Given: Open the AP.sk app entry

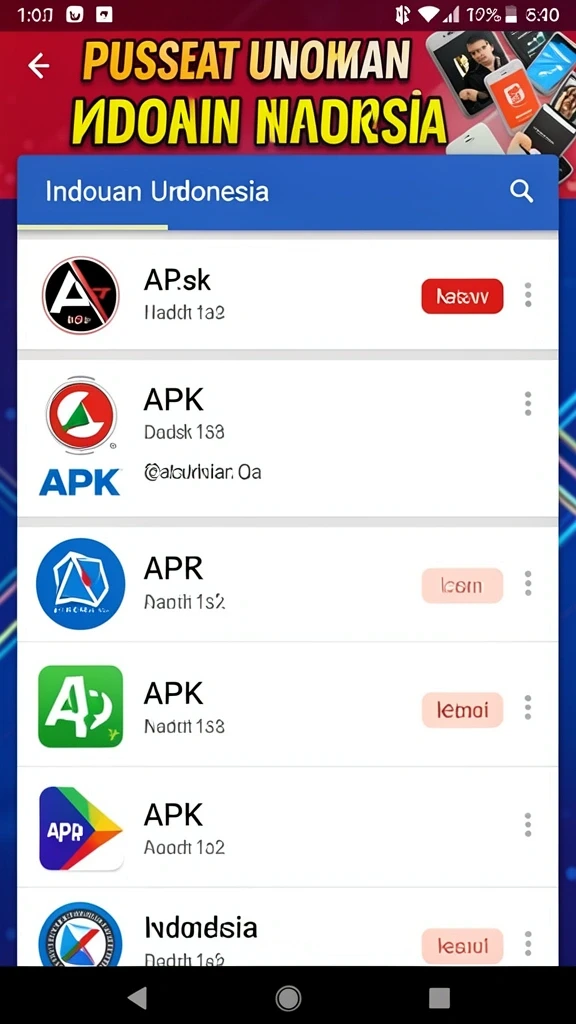Looking at the screenshot, I should pos(287,295).
